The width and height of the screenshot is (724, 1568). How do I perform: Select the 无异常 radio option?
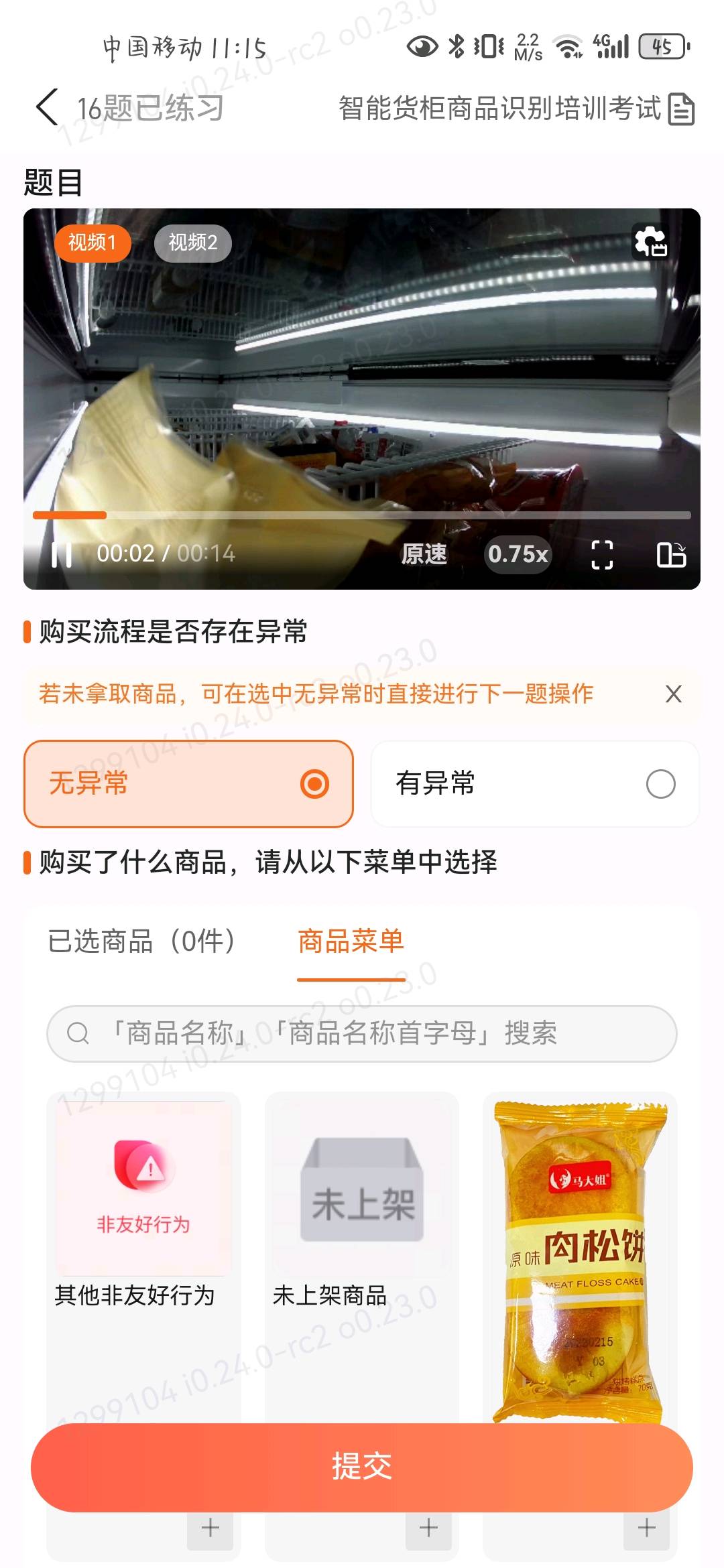click(x=189, y=784)
